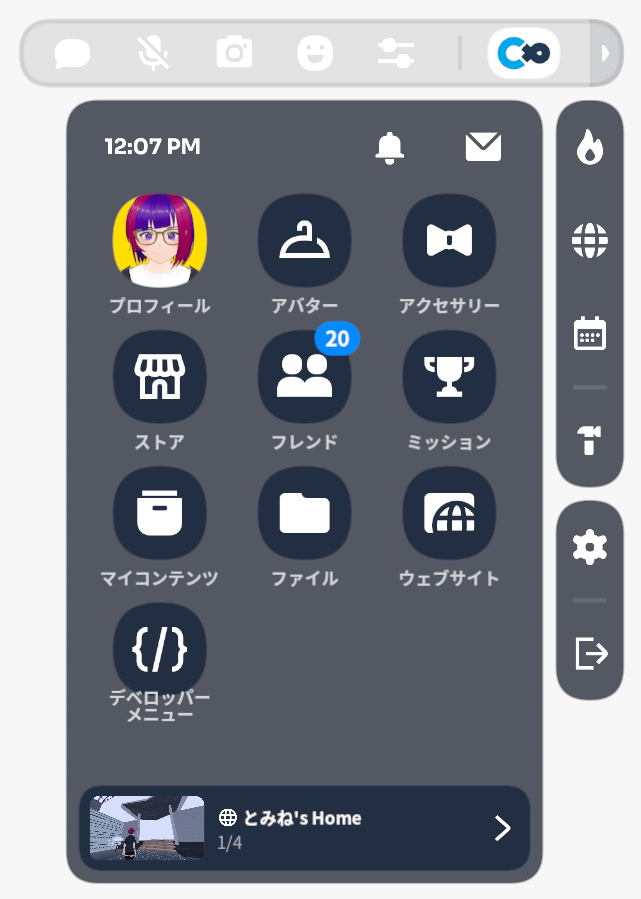
Task: Open プロフィール profile
Action: tap(160, 241)
